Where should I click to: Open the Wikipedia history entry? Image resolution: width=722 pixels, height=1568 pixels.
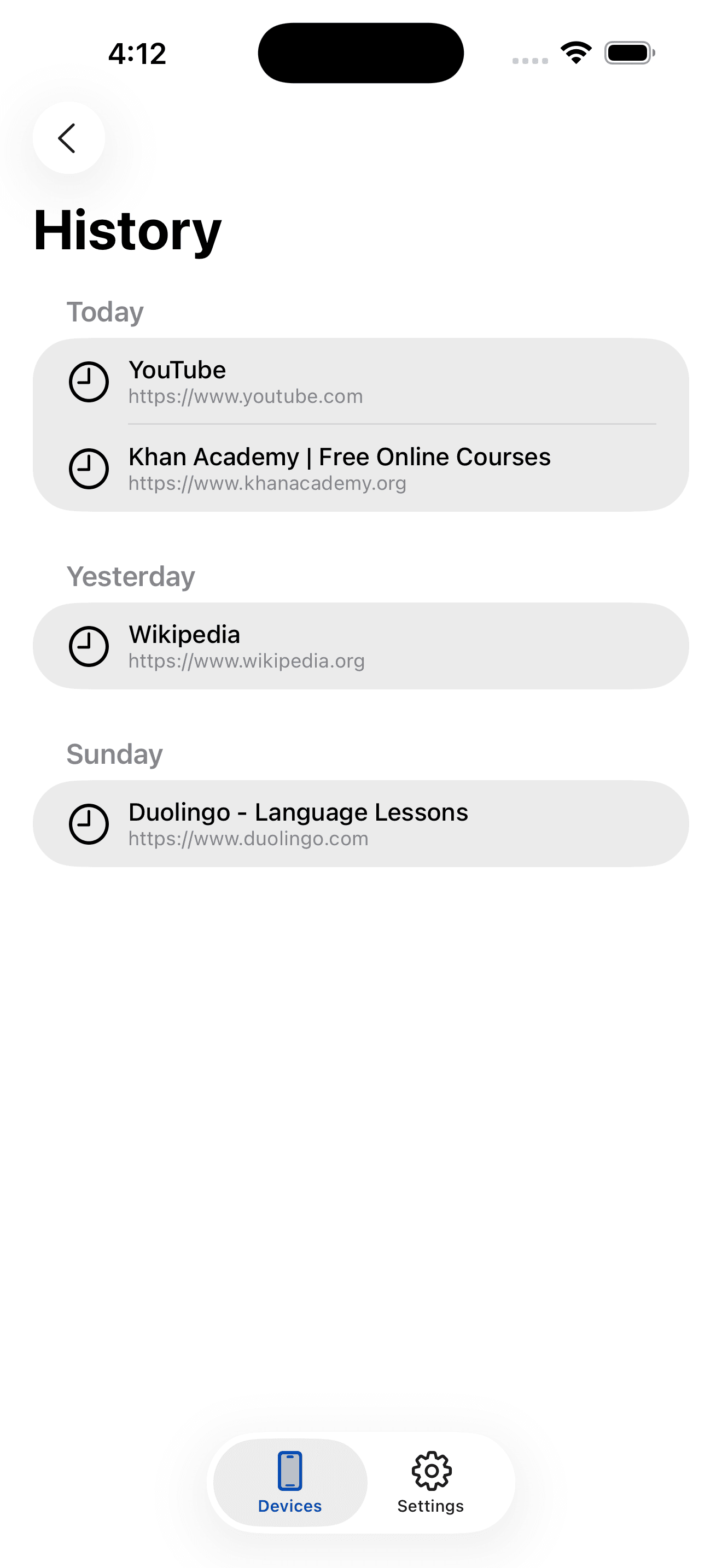[362, 645]
